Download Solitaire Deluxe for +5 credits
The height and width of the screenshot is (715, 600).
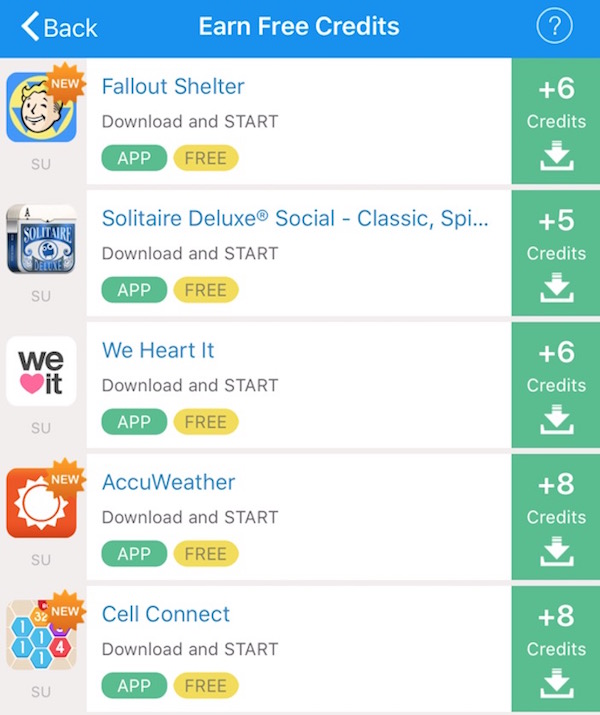coord(556,254)
